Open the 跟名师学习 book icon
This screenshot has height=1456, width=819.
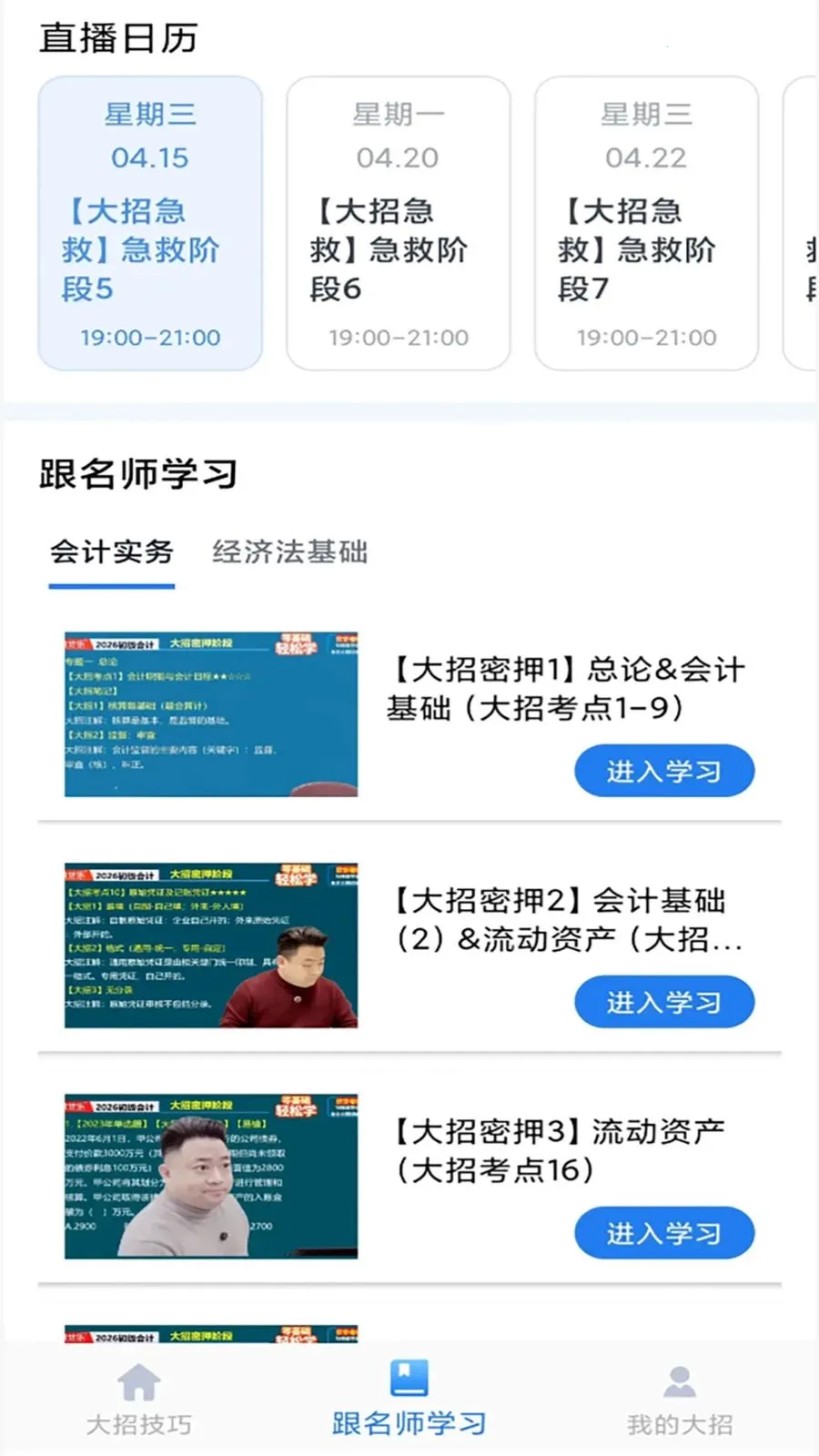[x=409, y=1377]
